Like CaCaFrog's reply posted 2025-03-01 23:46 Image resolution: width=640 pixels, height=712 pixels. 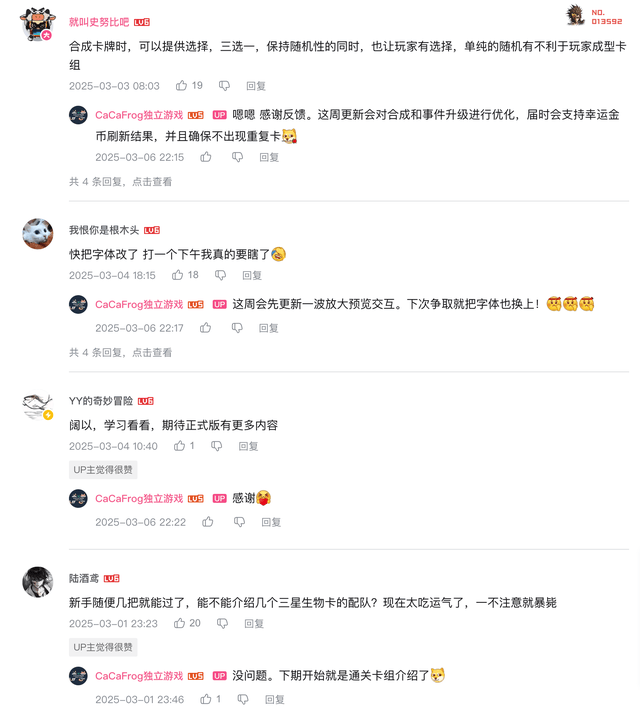coord(206,699)
